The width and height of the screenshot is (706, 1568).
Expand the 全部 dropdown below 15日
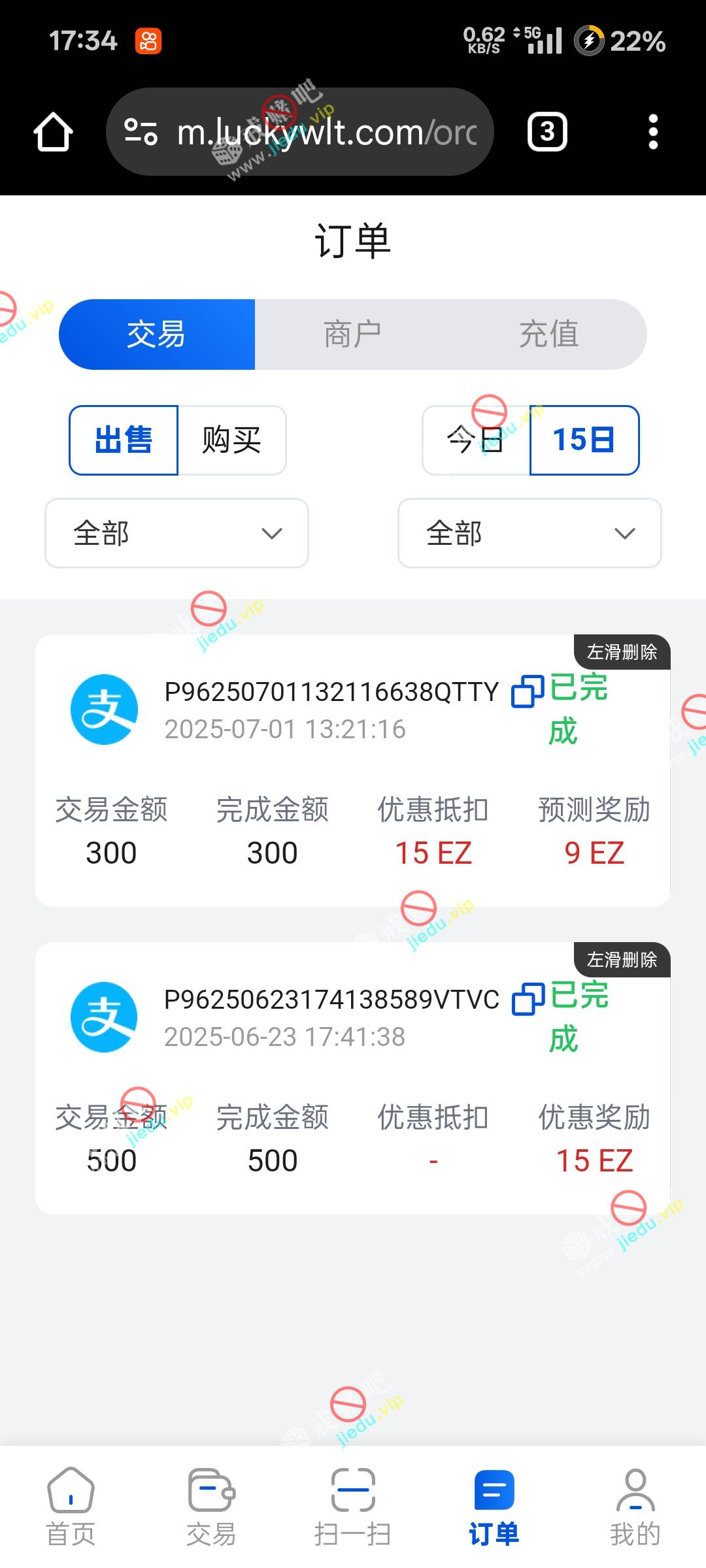coord(529,533)
